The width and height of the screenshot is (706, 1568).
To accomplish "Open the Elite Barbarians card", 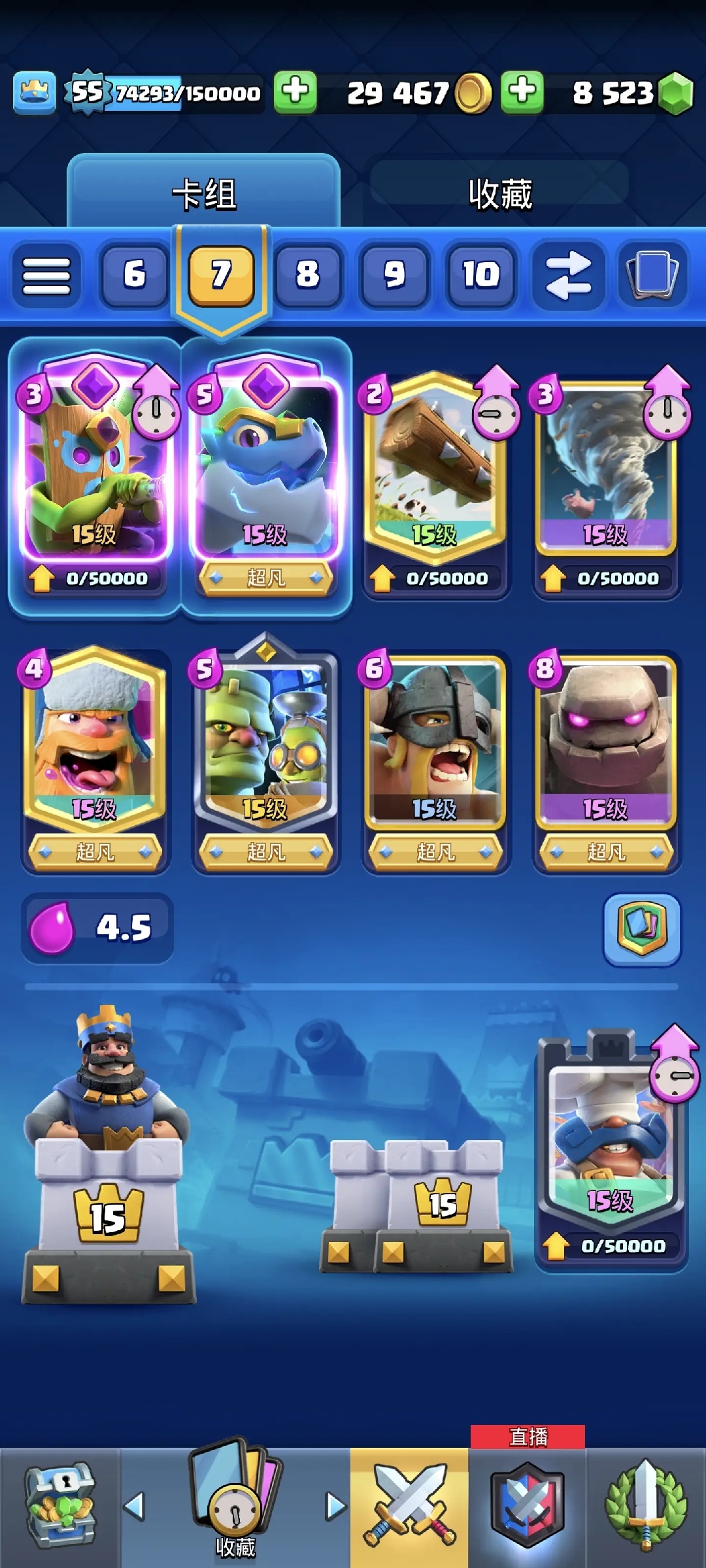I will tap(435, 745).
